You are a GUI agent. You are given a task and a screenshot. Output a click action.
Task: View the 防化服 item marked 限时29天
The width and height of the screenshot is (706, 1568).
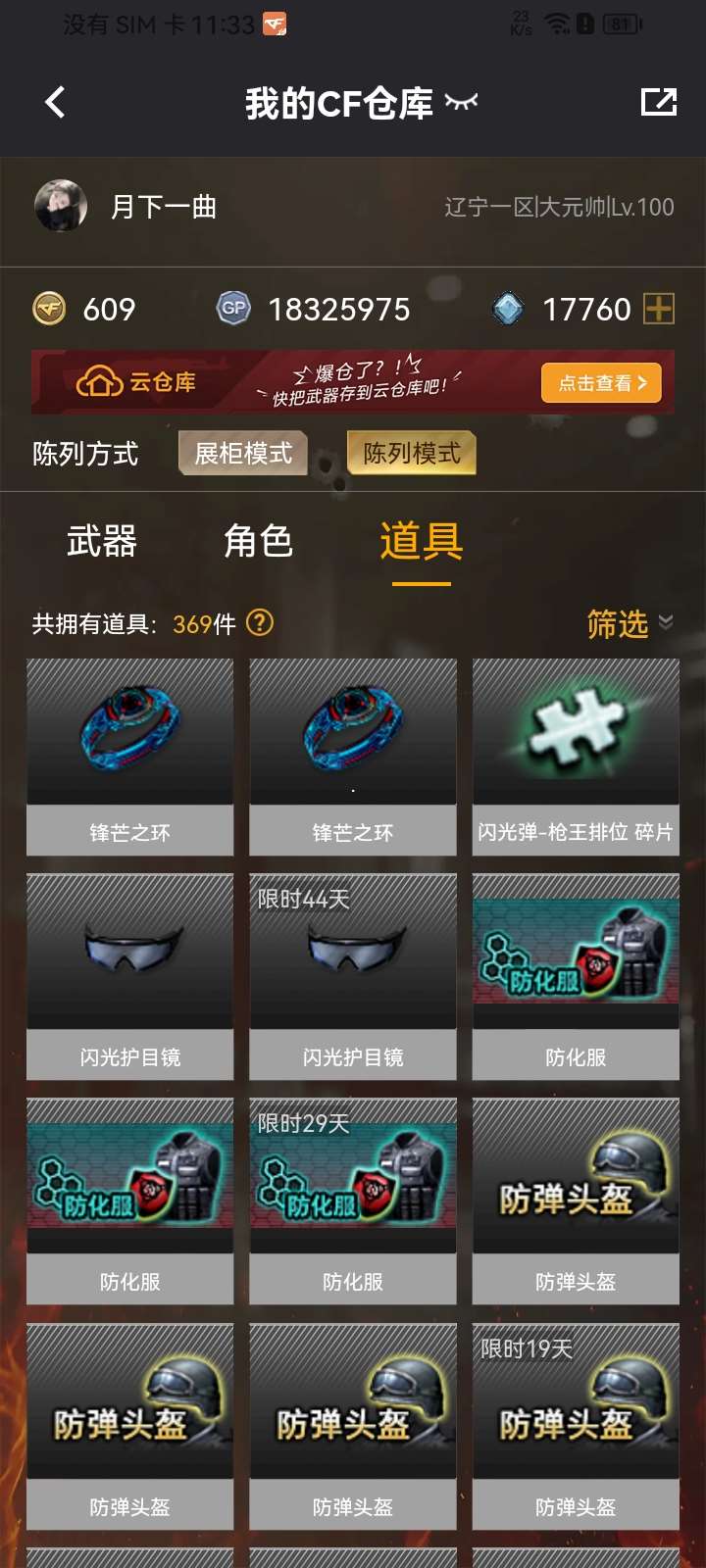[353, 1200]
